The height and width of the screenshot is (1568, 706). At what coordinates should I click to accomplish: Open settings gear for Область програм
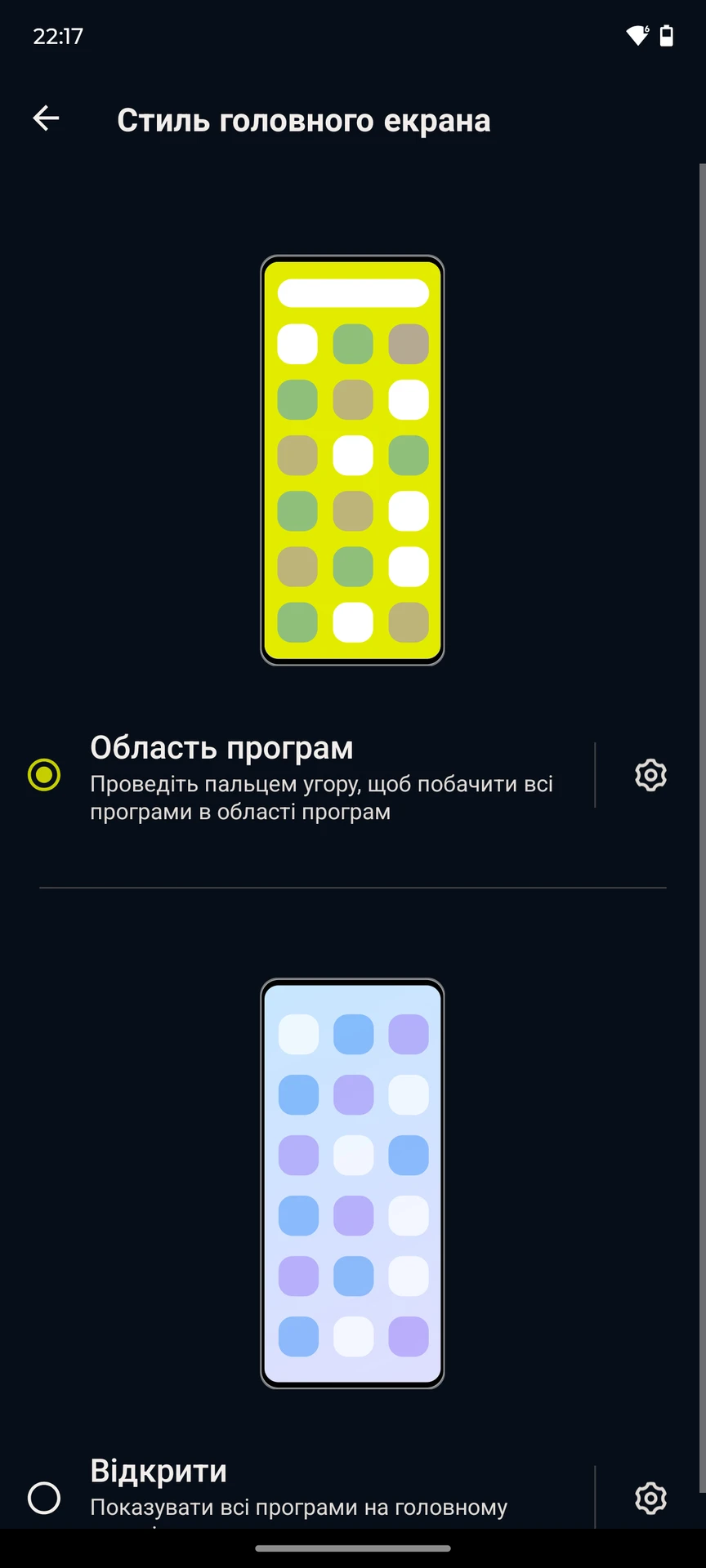tap(650, 774)
